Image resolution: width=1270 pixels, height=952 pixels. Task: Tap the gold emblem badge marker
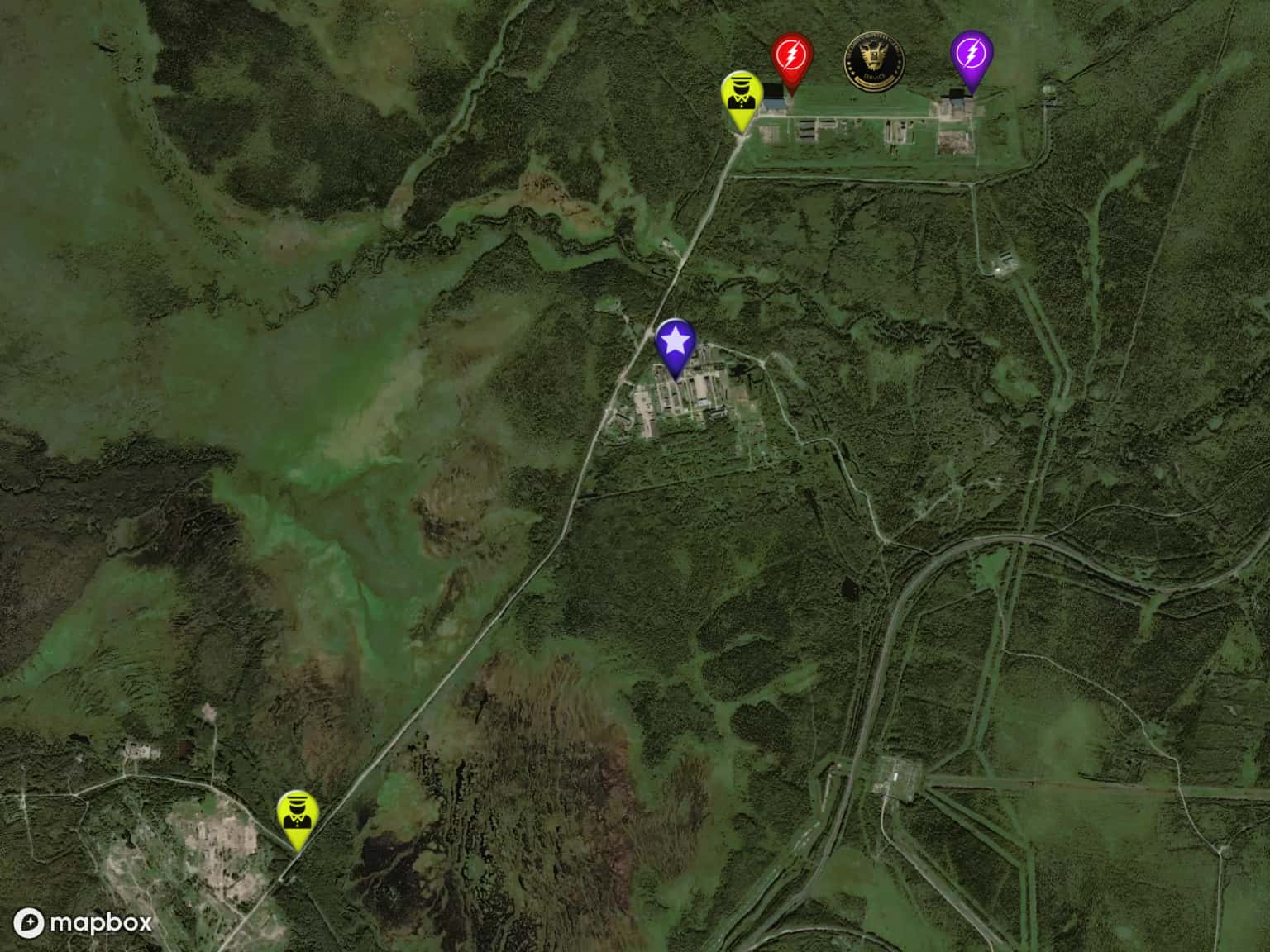click(x=874, y=63)
